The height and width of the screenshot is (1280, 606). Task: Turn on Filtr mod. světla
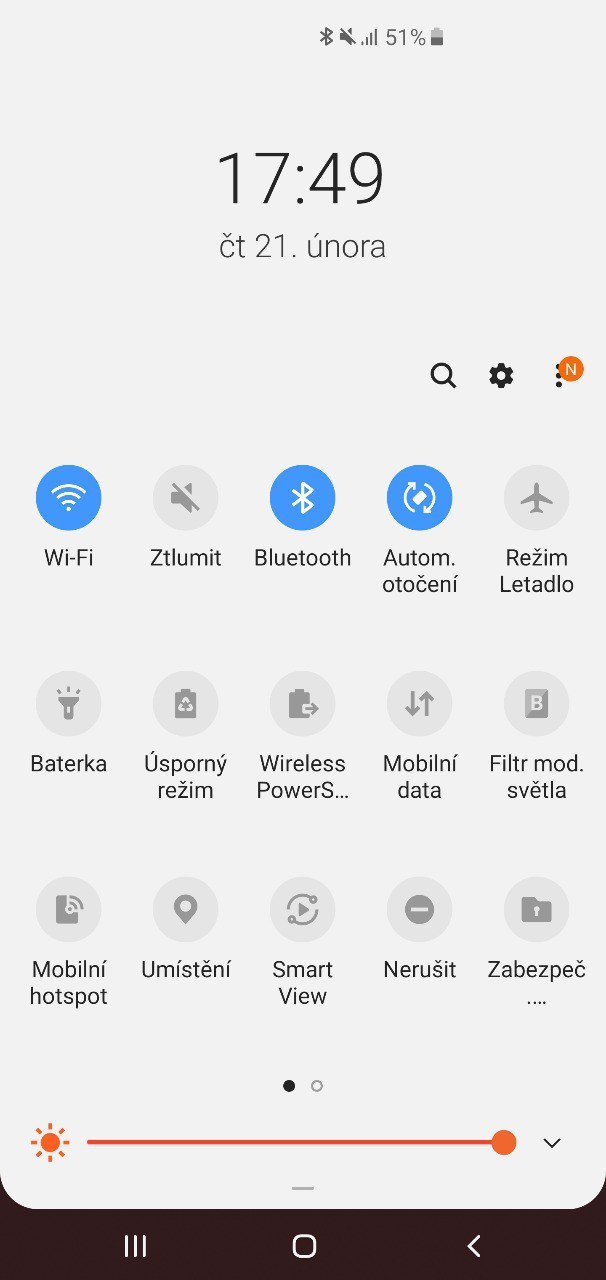point(536,703)
